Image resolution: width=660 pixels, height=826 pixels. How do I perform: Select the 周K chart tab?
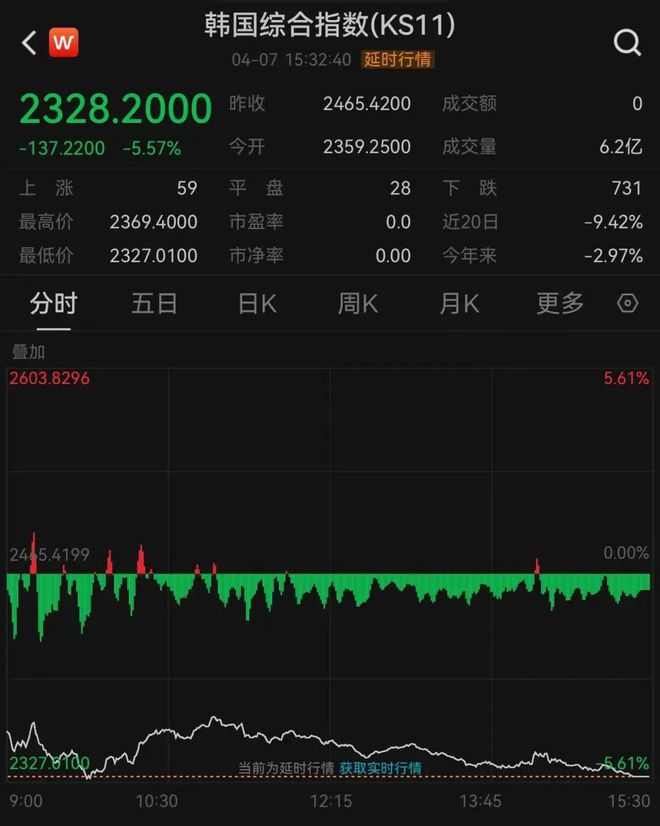pyautogui.click(x=357, y=303)
